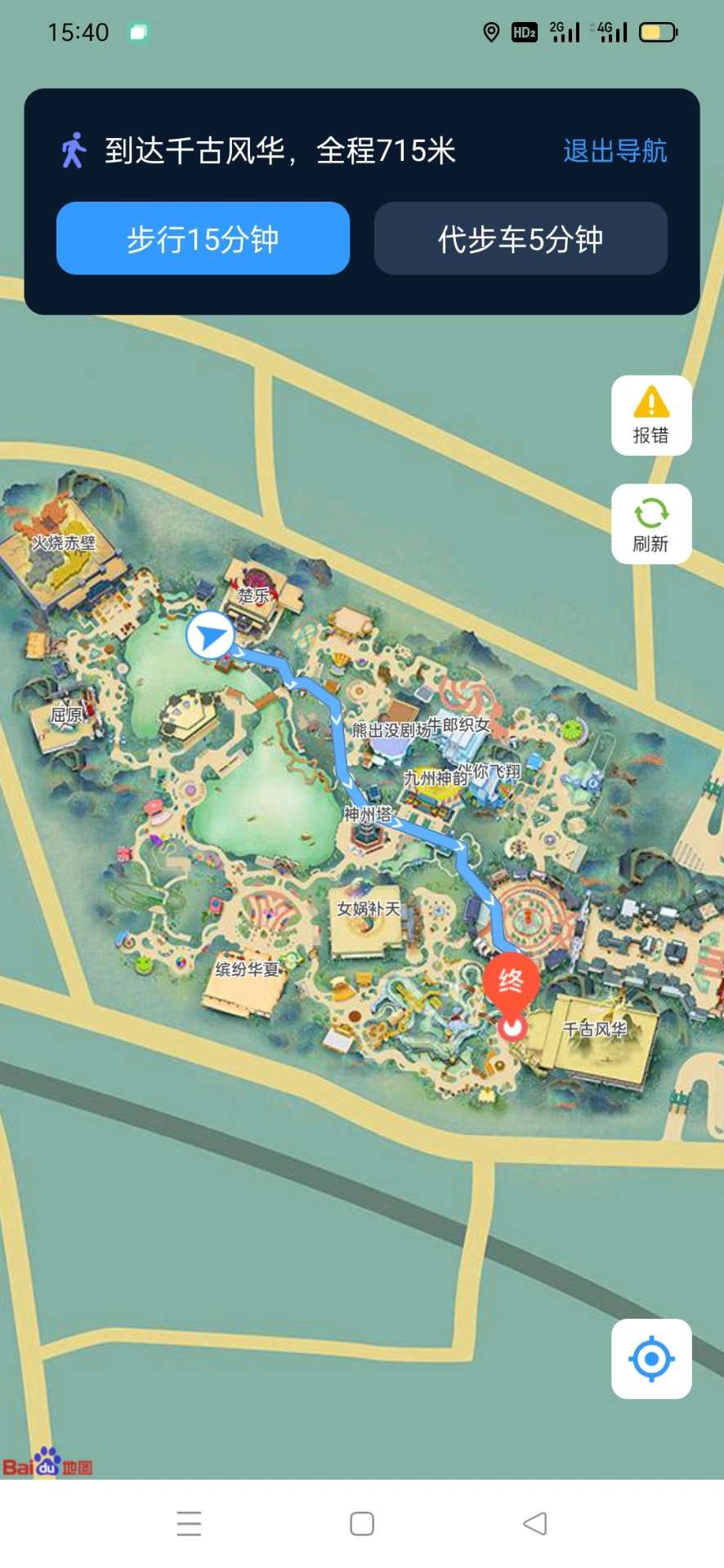Switch to 代步车5分钟 route option

pos(521,238)
